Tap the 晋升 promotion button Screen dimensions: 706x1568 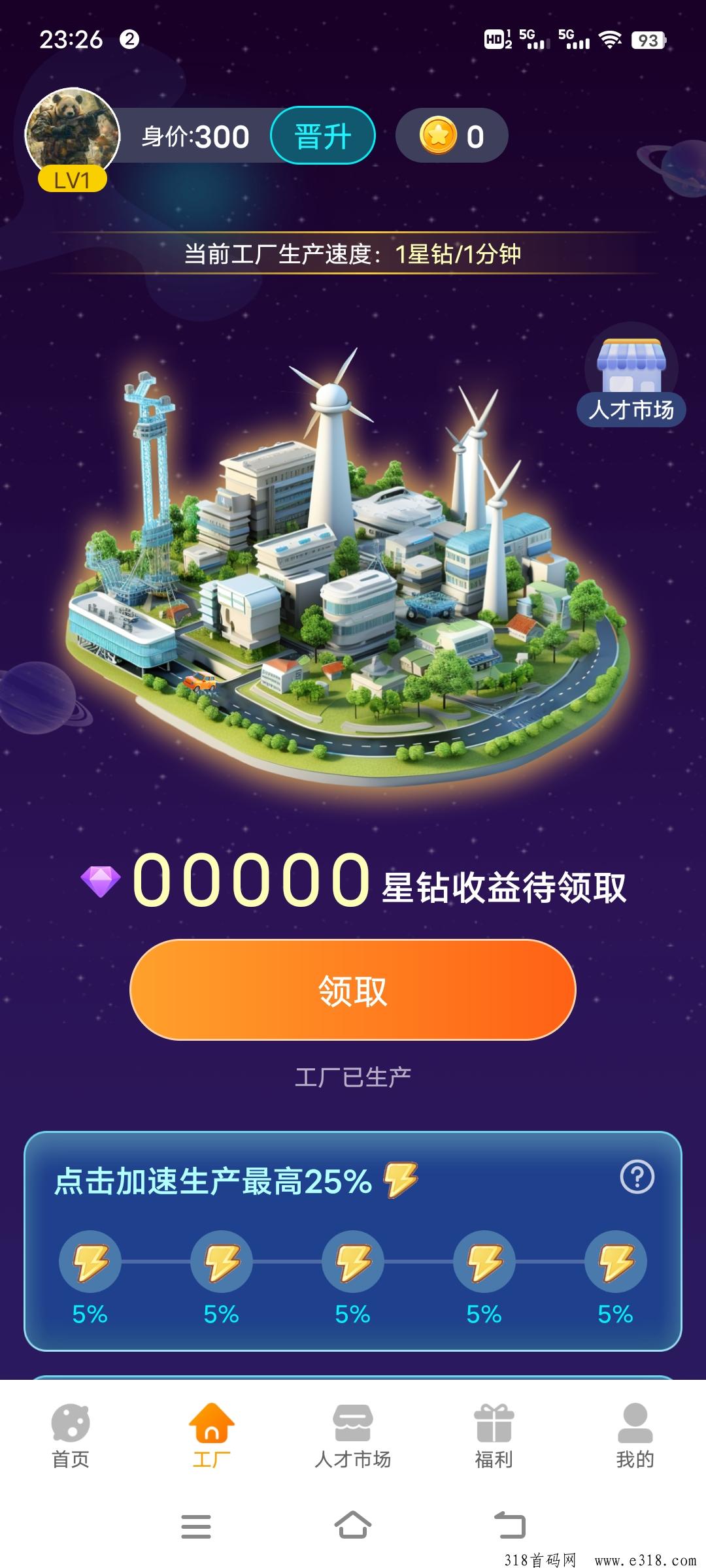(323, 136)
